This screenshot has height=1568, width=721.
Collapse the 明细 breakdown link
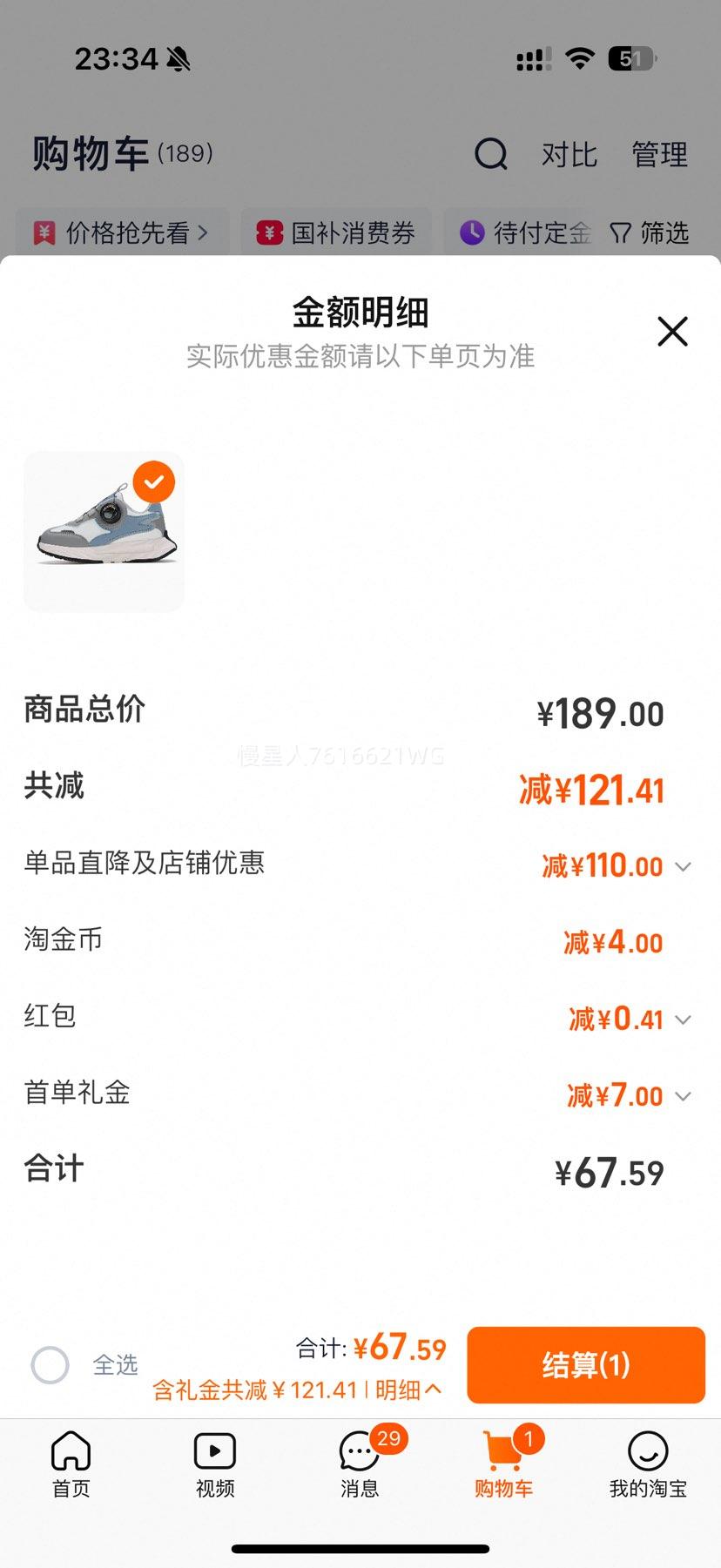(x=408, y=1390)
